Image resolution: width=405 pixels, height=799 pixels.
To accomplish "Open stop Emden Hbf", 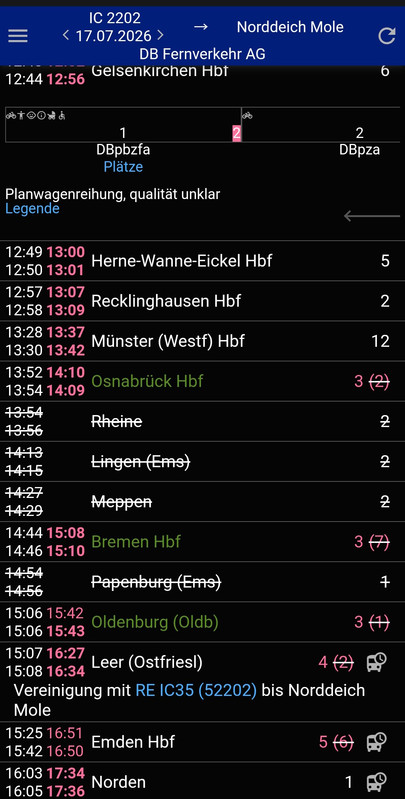I will pyautogui.click(x=202, y=742).
